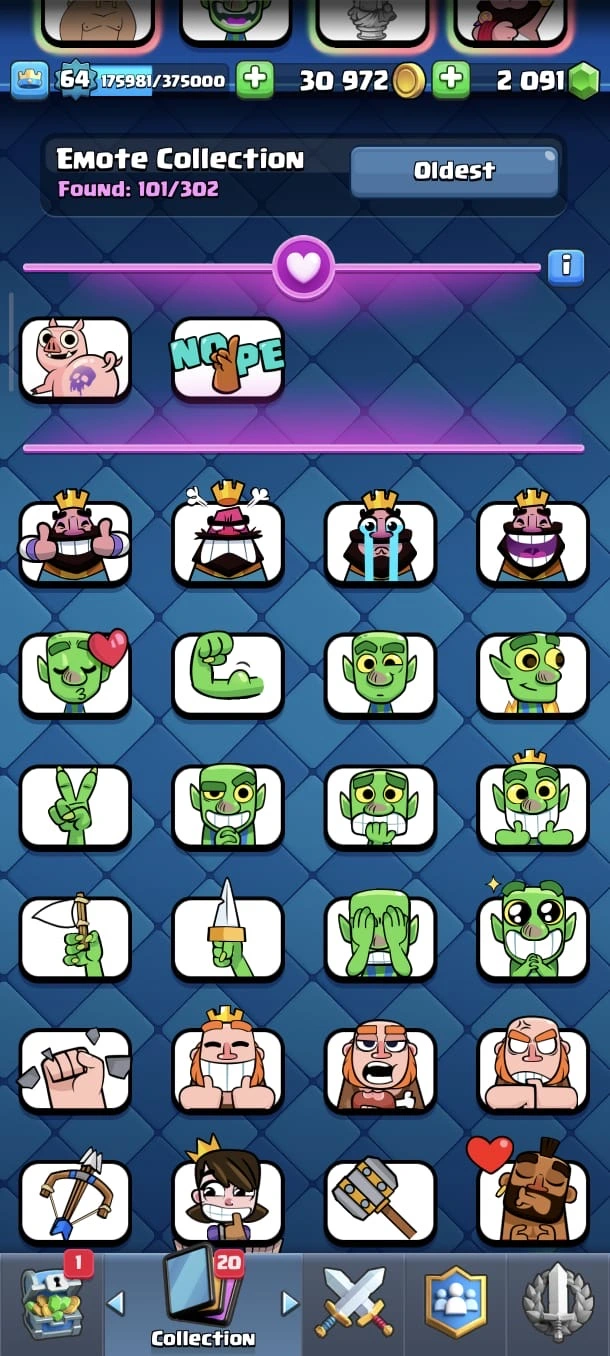
Task: Choose the green peace sign hand emote
Action: click(x=75, y=807)
